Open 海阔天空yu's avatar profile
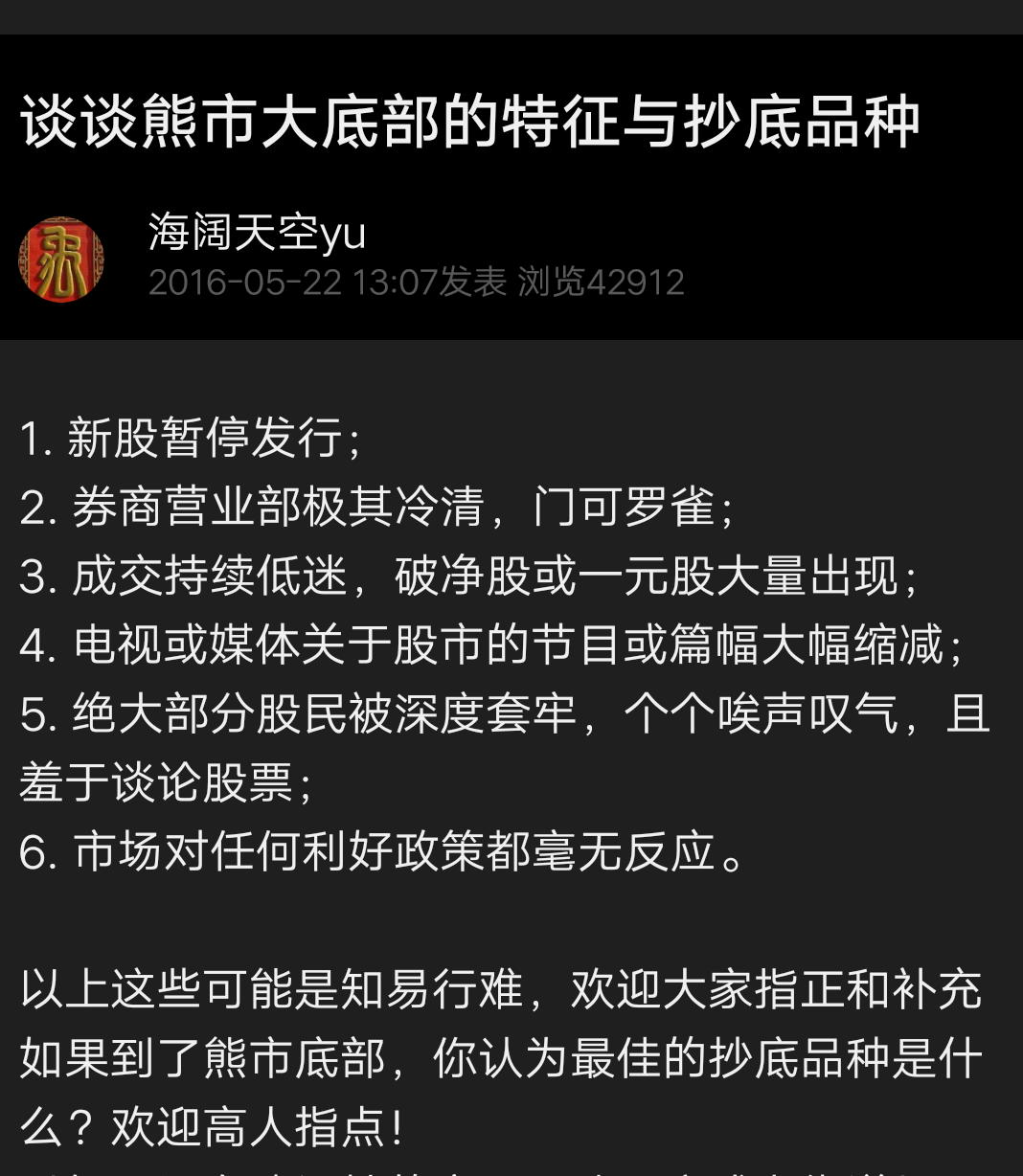Image resolution: width=1023 pixels, height=1176 pixels. 61,259
